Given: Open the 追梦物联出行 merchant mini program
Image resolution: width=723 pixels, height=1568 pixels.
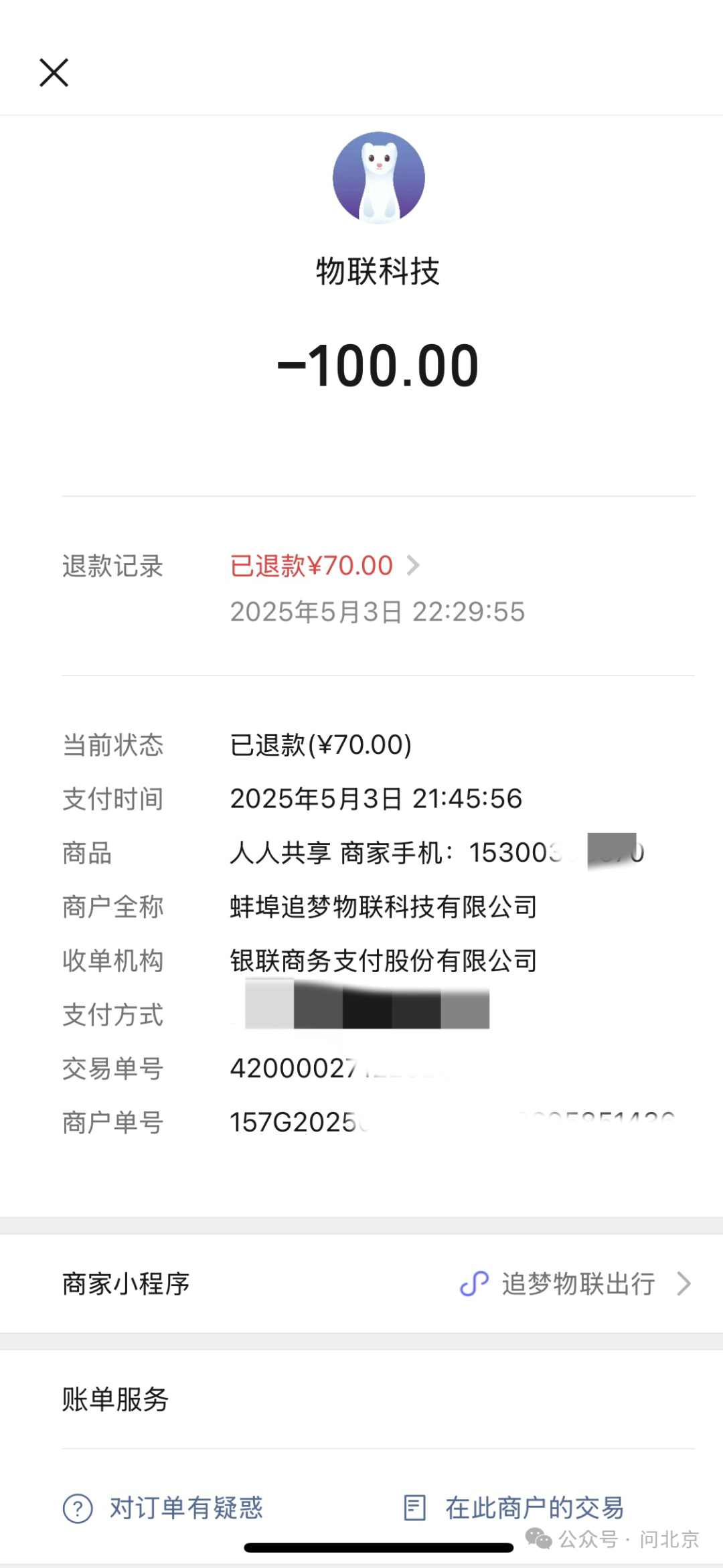Looking at the screenshot, I should click(576, 1283).
